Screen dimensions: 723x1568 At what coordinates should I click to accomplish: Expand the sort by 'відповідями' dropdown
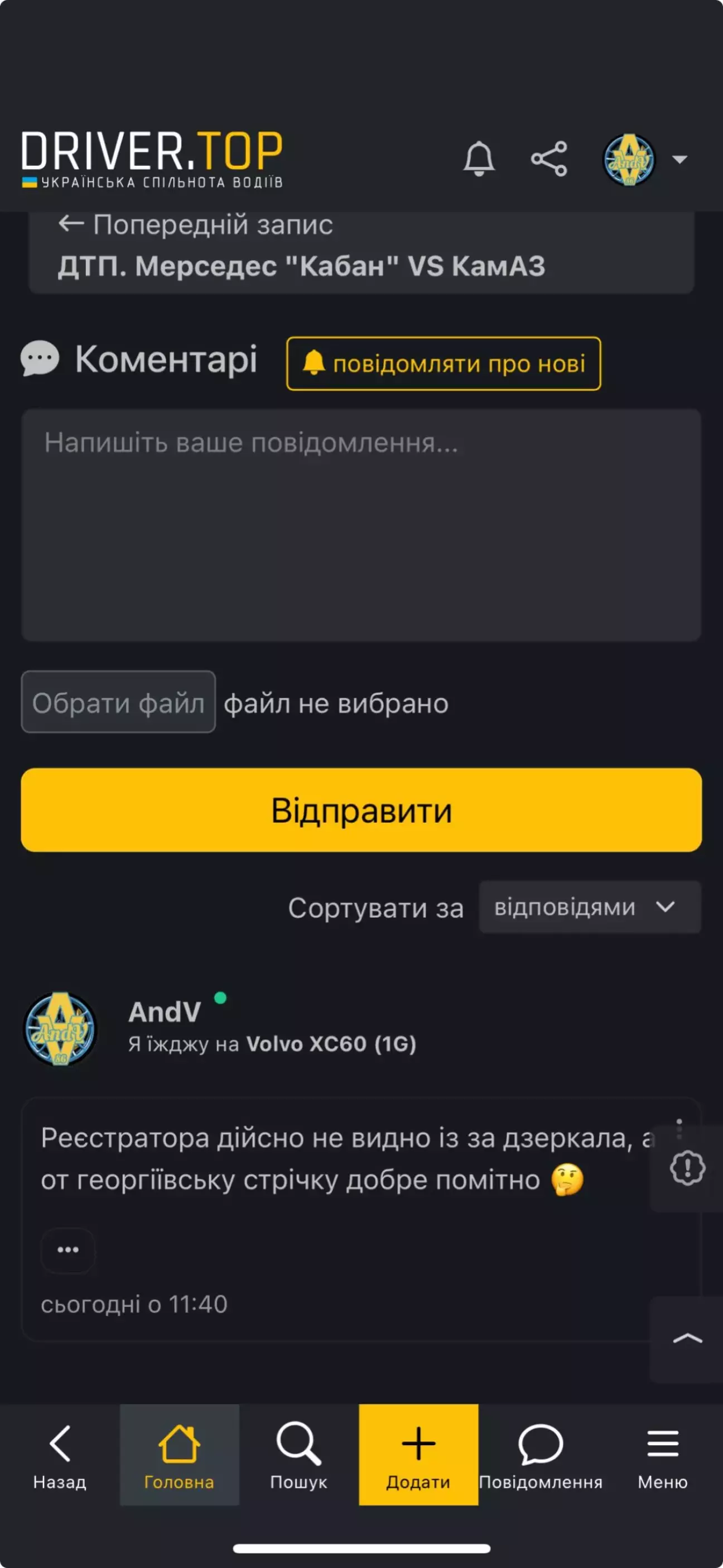589,907
